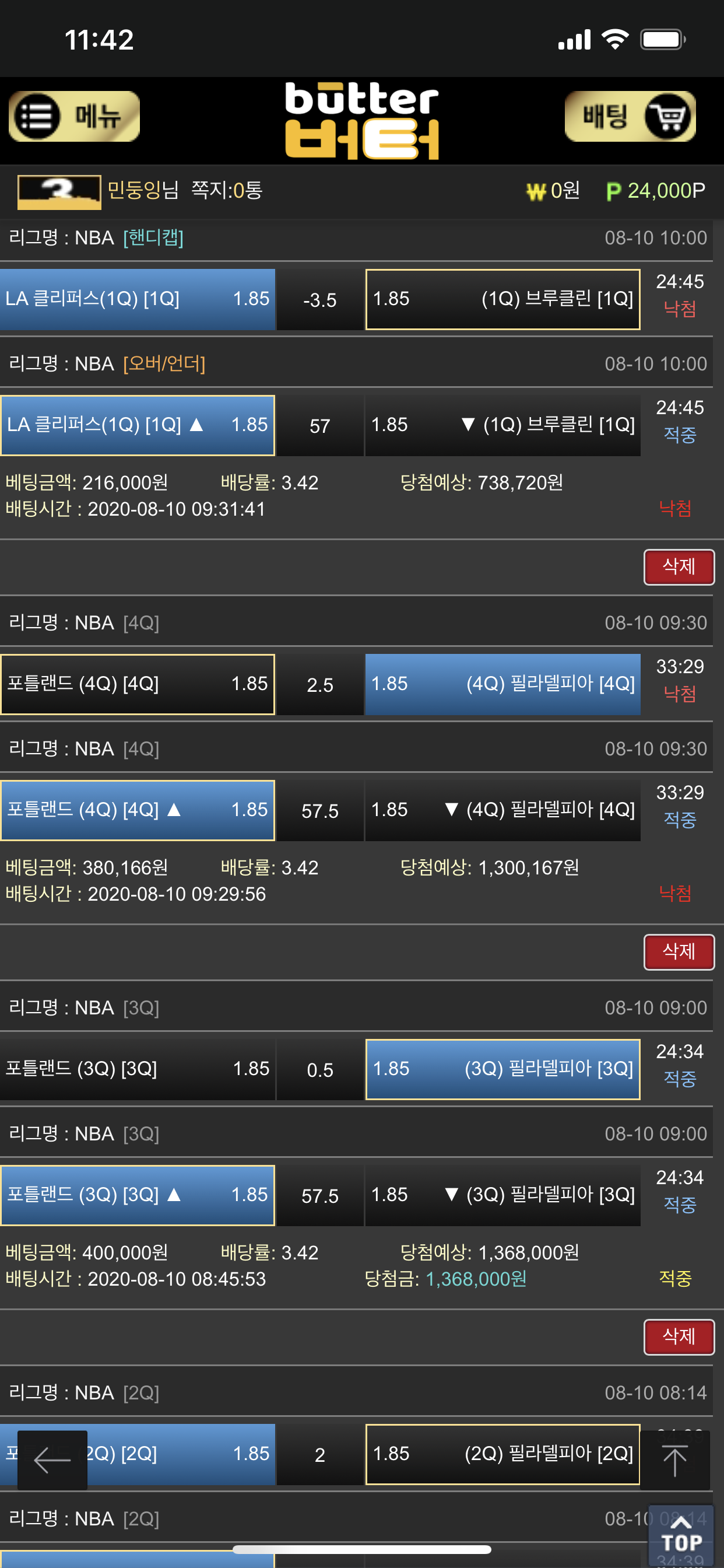
Task: Open the 메뉴 menu button
Action: 74,116
